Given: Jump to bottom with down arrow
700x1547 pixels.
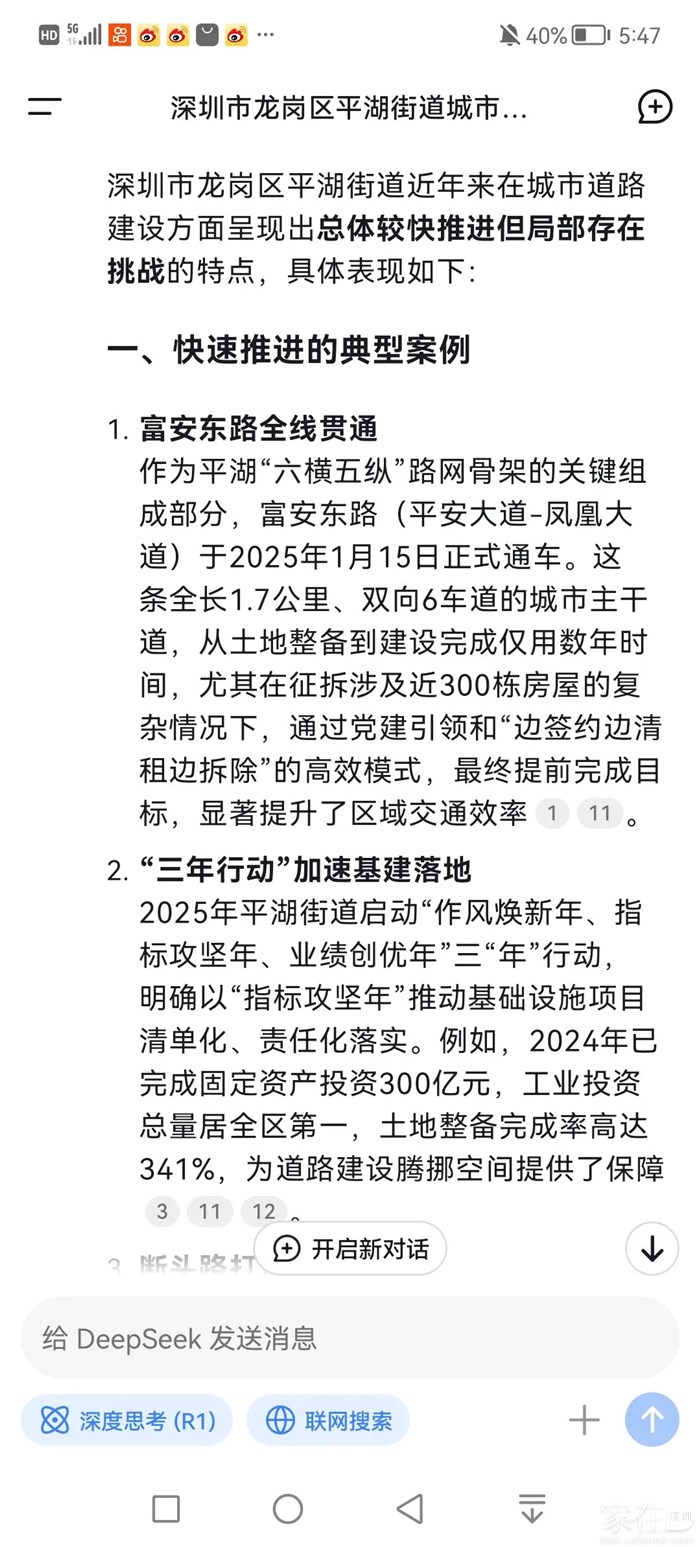Looking at the screenshot, I should coord(652,1248).
